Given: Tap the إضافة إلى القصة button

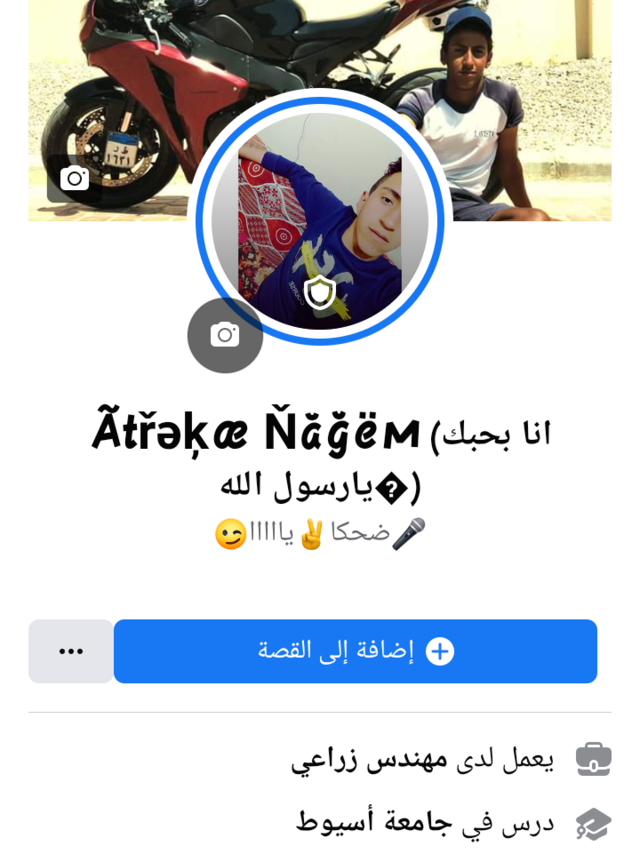Looking at the screenshot, I should coord(355,651).
